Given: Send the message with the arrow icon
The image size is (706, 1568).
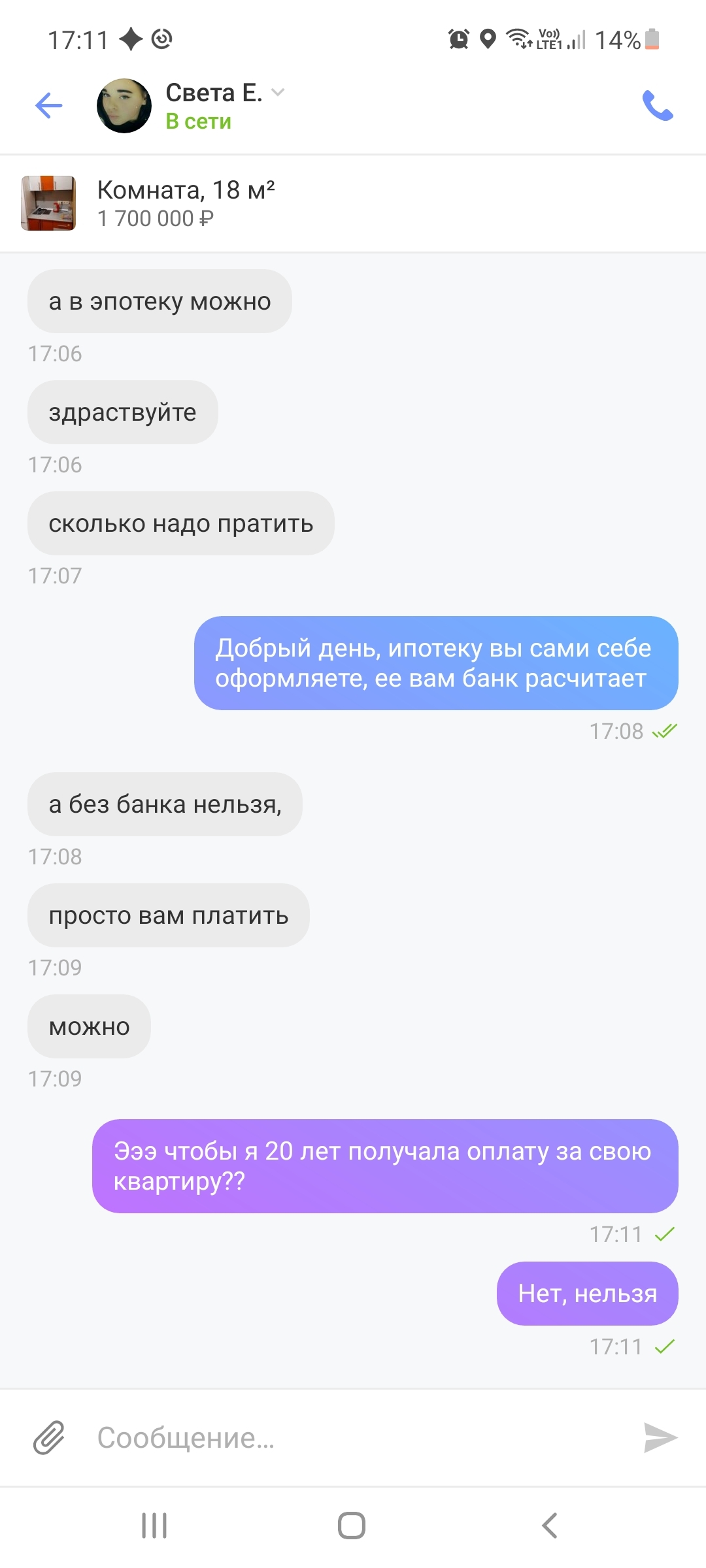Looking at the screenshot, I should point(660,1437).
